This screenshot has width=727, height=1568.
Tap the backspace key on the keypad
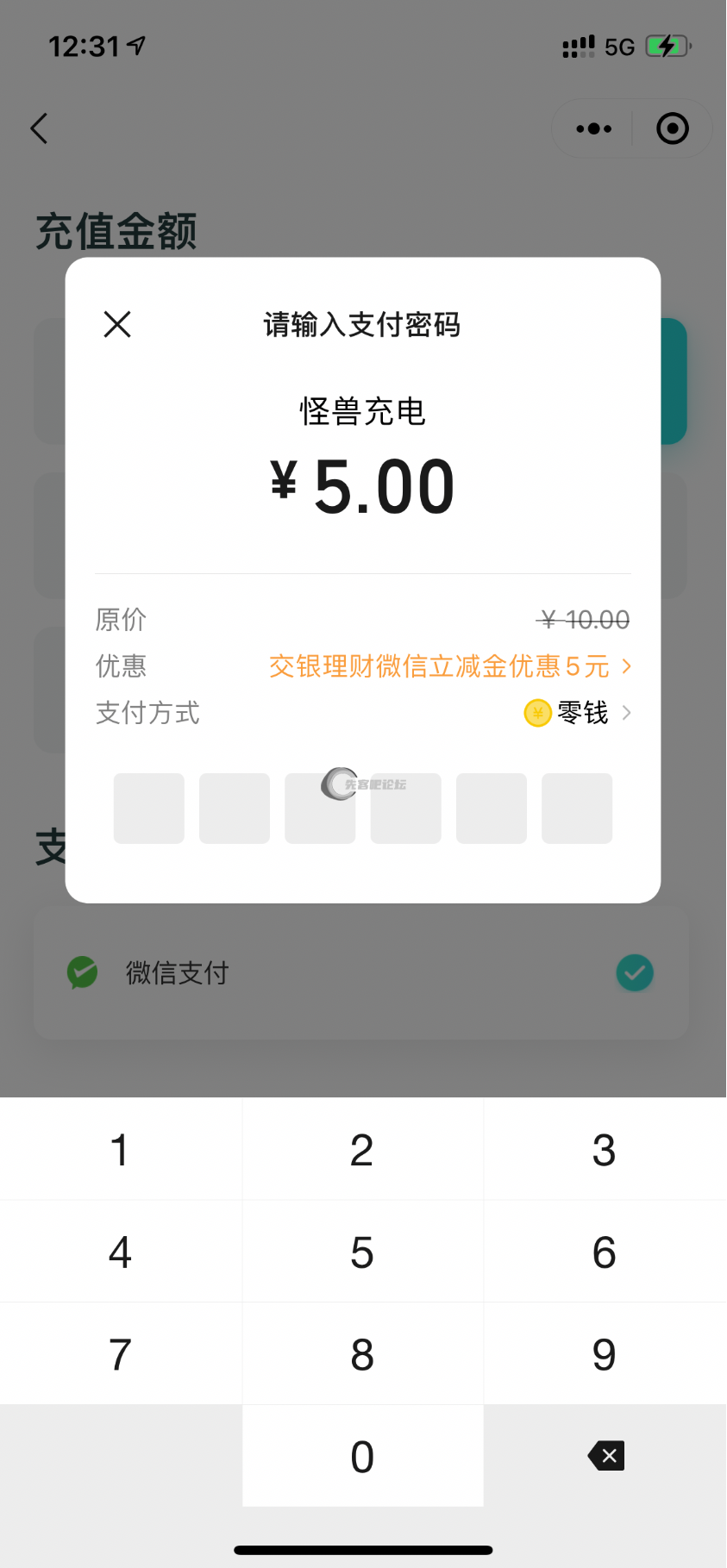[605, 1455]
